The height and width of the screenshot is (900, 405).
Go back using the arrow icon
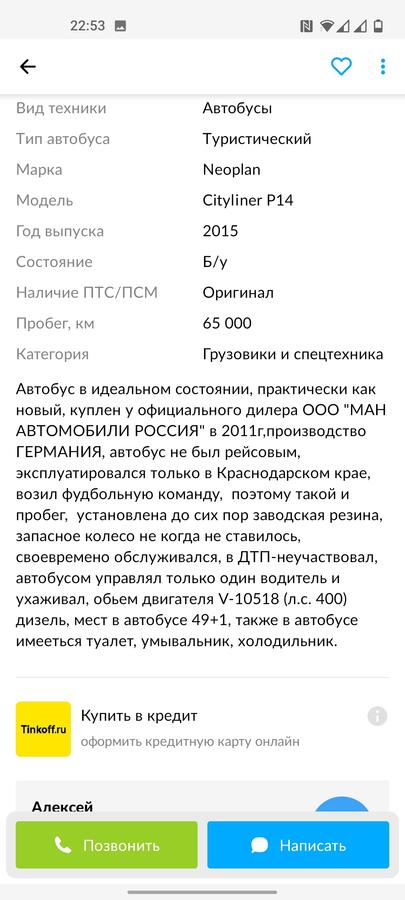tap(28, 67)
